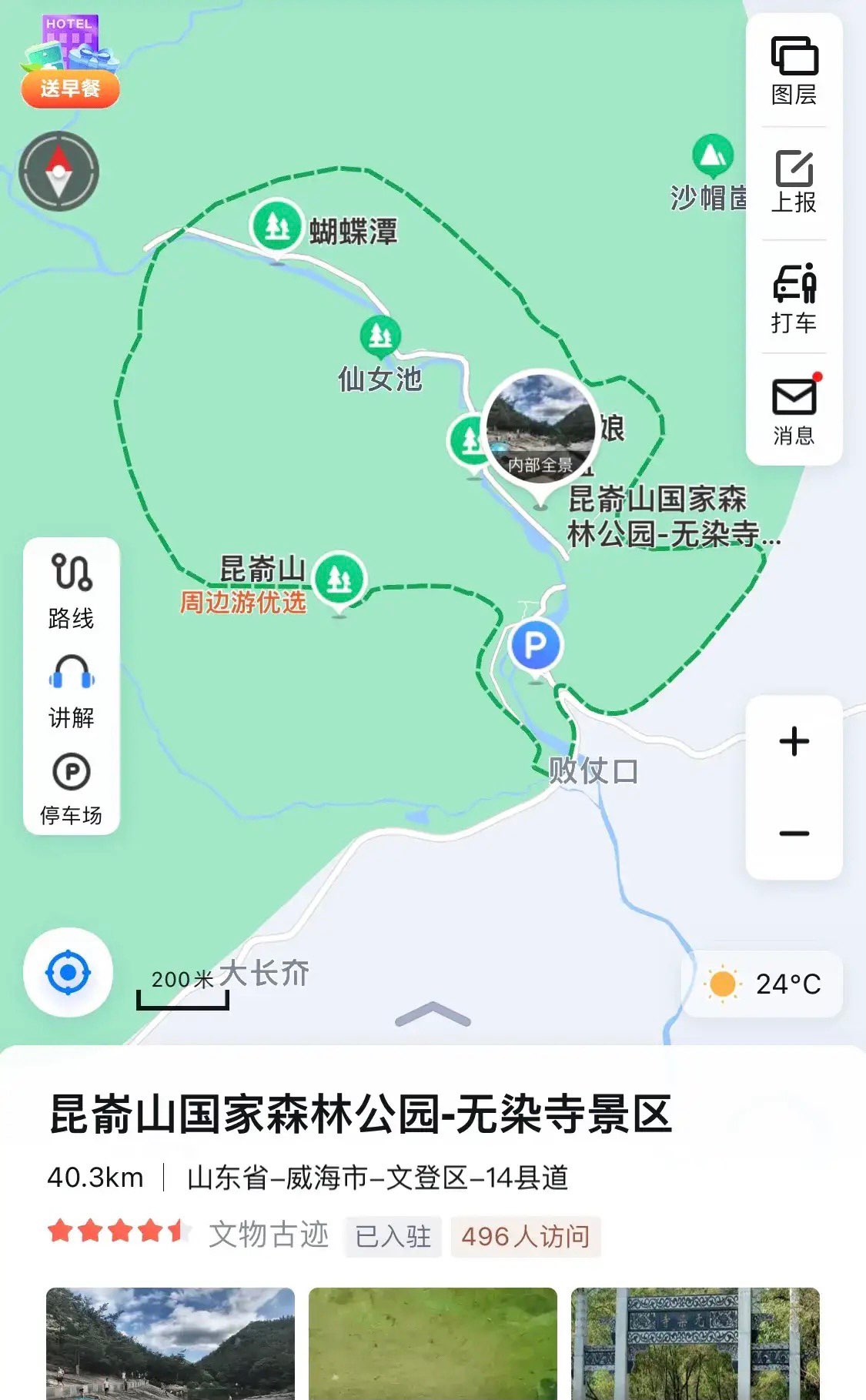Open the mountain landscape photo
This screenshot has height=1400, width=866.
(x=170, y=1343)
